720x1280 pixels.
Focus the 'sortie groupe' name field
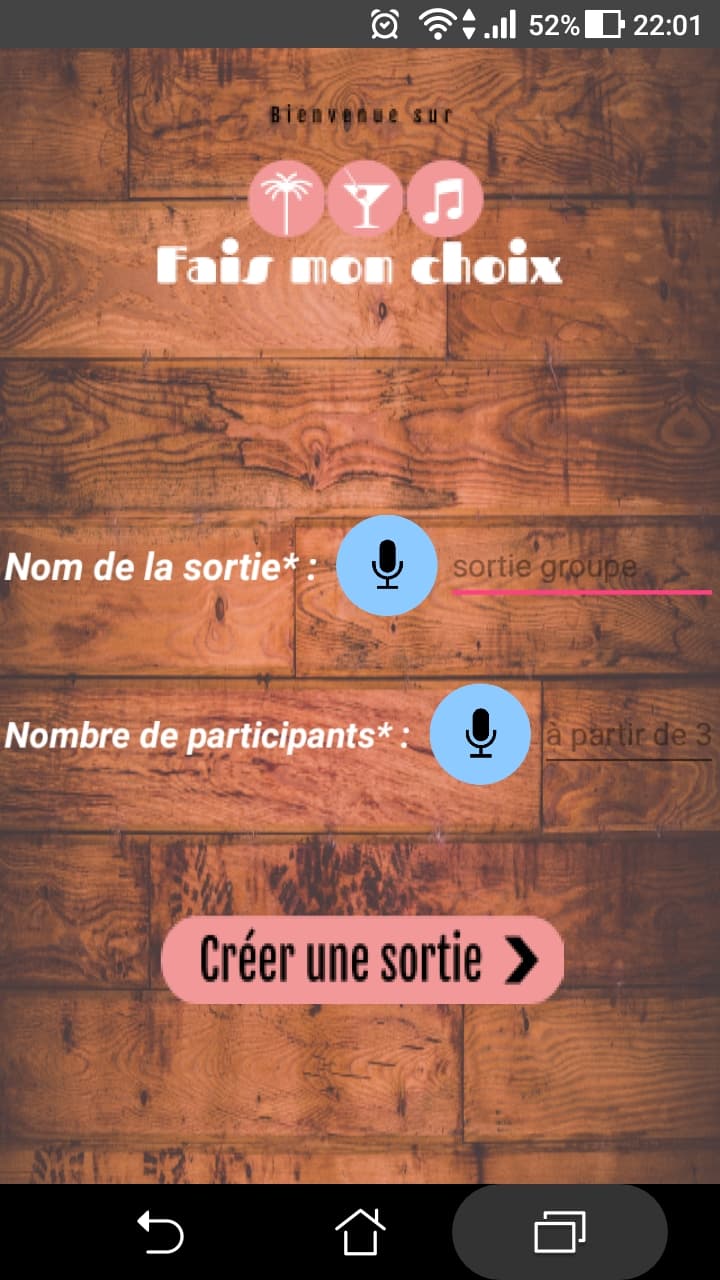(x=581, y=568)
